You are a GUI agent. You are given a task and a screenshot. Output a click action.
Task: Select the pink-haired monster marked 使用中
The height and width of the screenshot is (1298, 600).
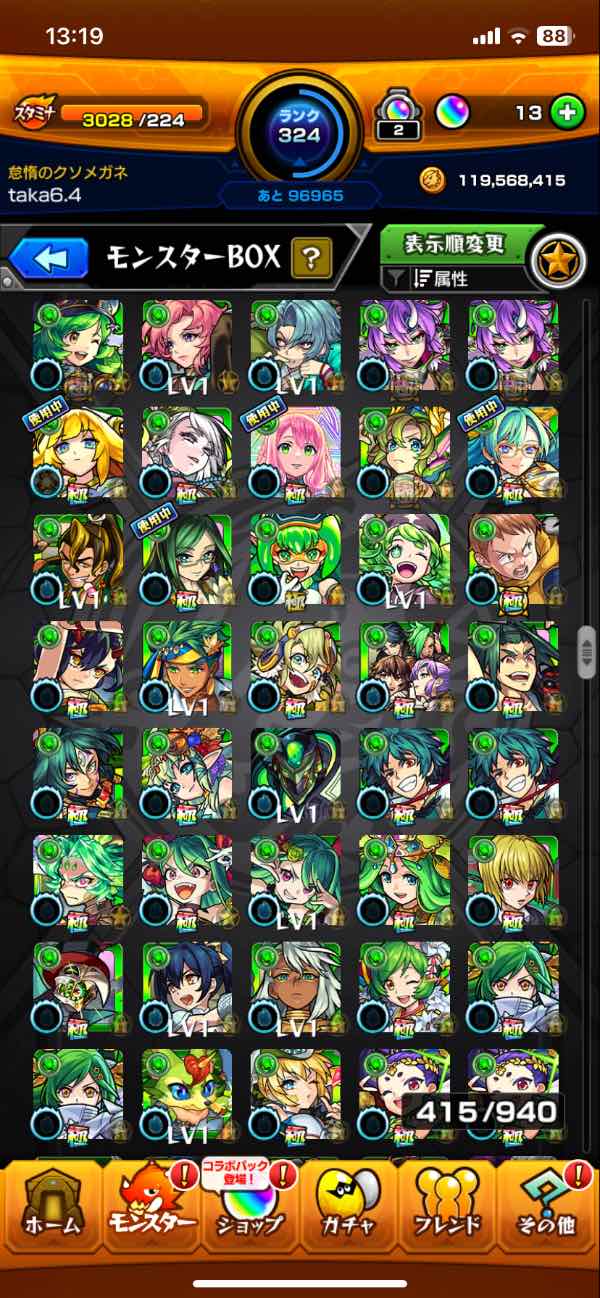tap(295, 452)
